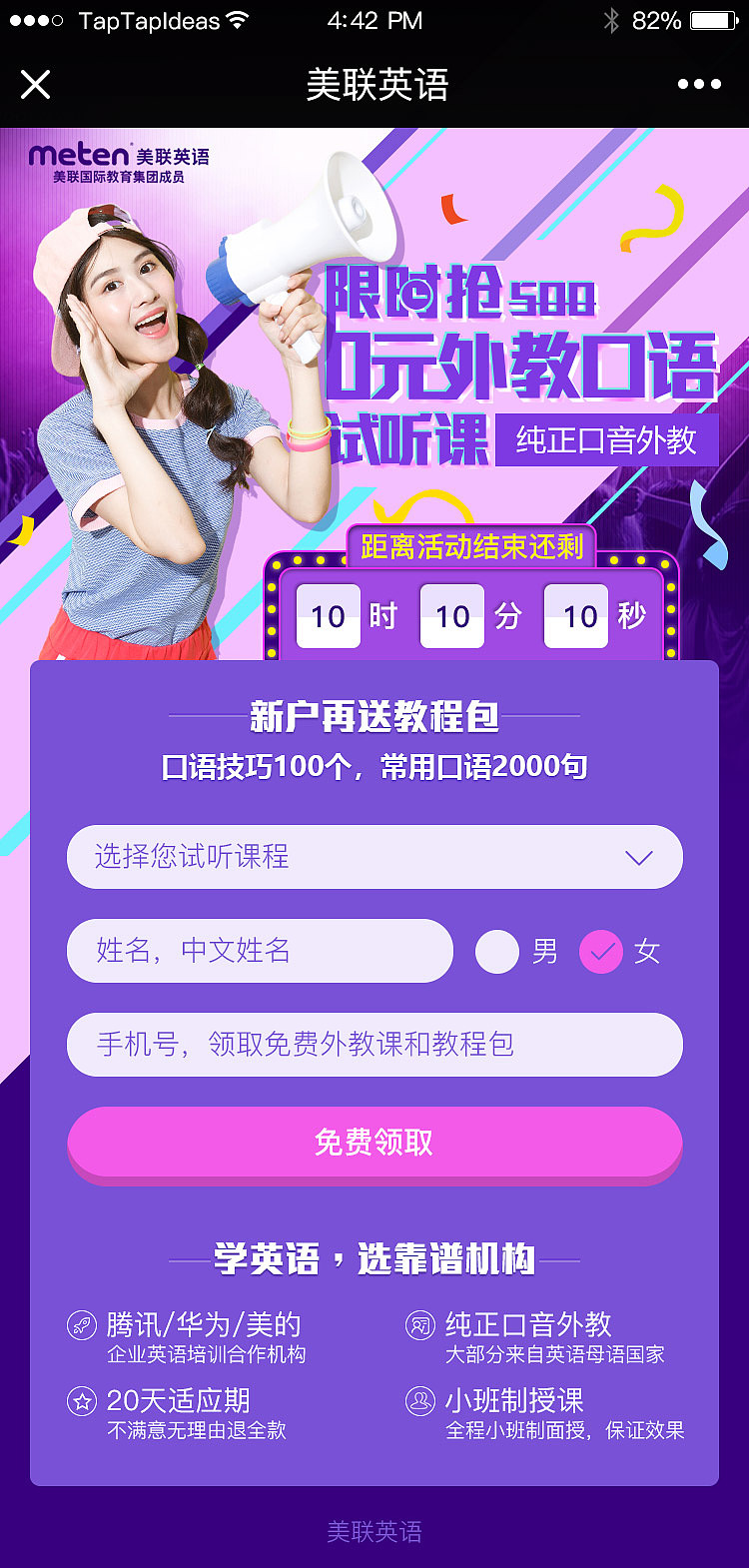The width and height of the screenshot is (749, 1568).
Task: Tap the 手机号 phone number field
Action: click(x=374, y=1045)
